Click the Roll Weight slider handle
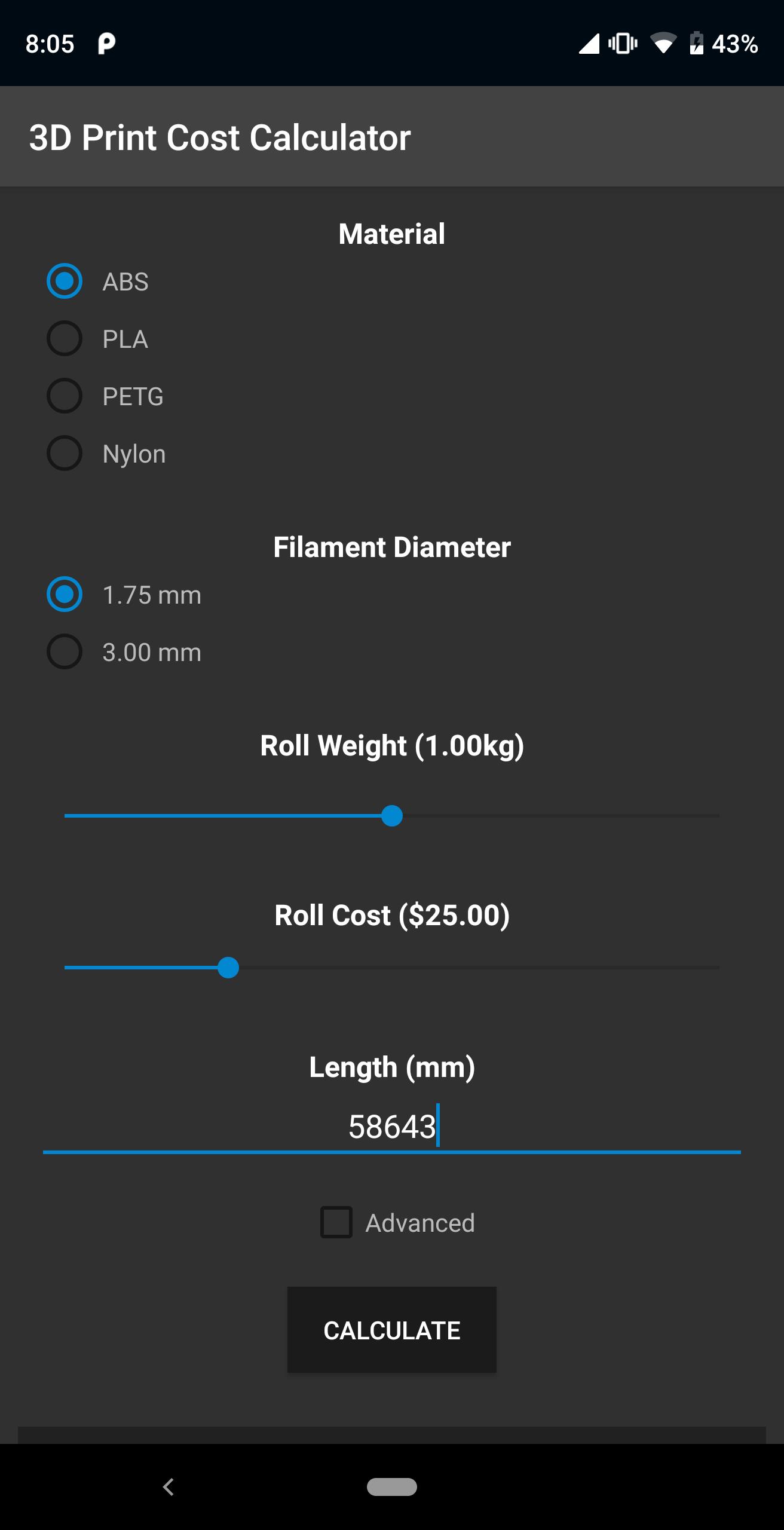784x1530 pixels. tap(392, 815)
